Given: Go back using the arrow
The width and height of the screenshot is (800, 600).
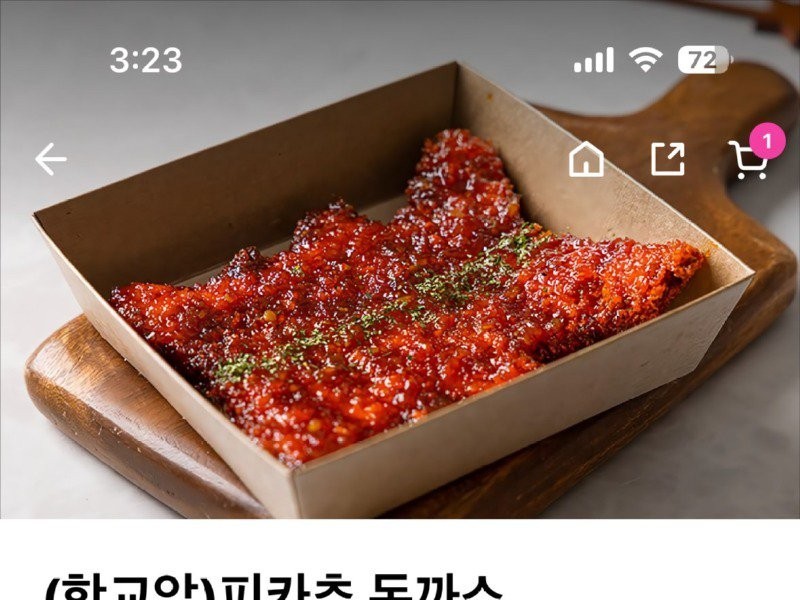Looking at the screenshot, I should pyautogui.click(x=51, y=159).
